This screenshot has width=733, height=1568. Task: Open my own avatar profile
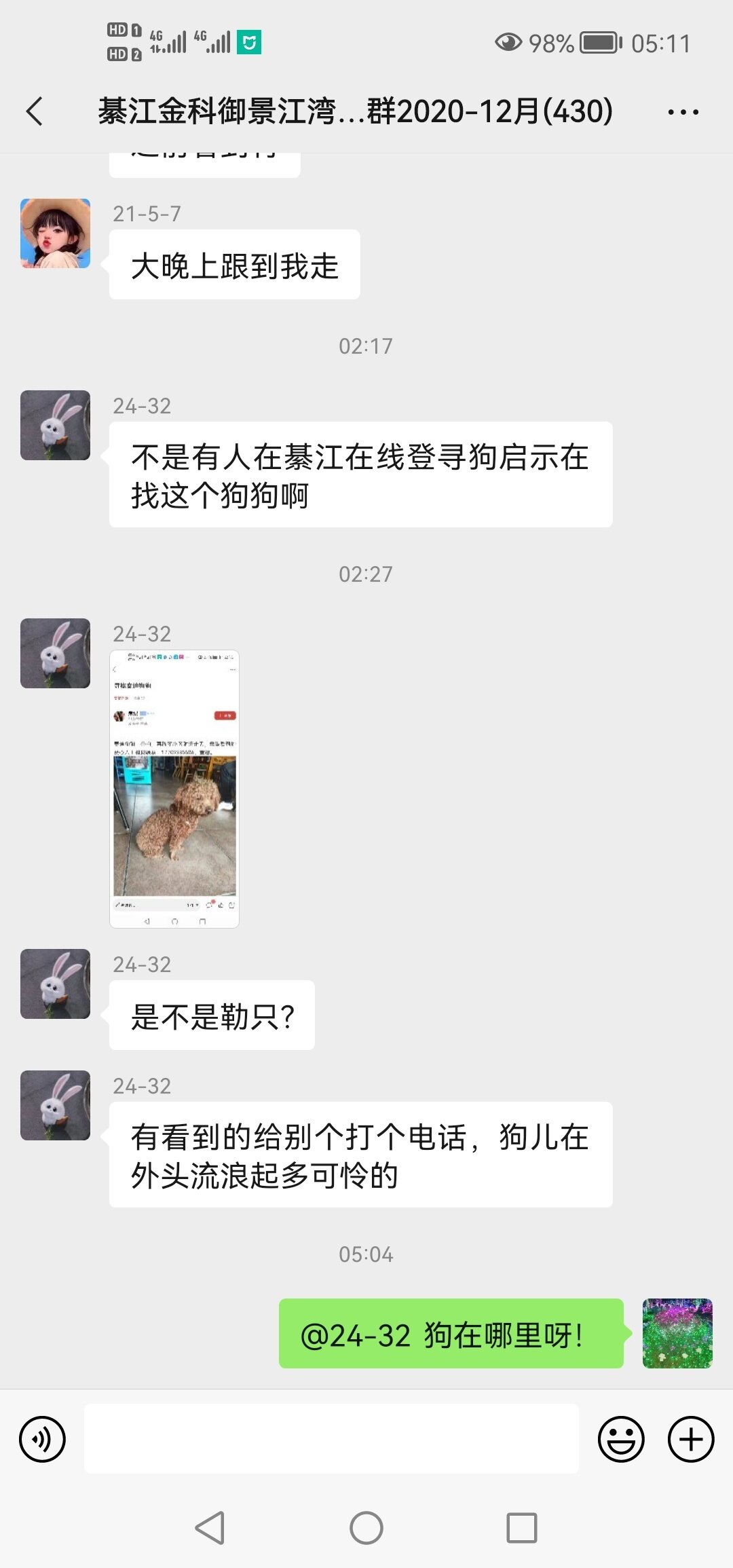click(677, 1333)
